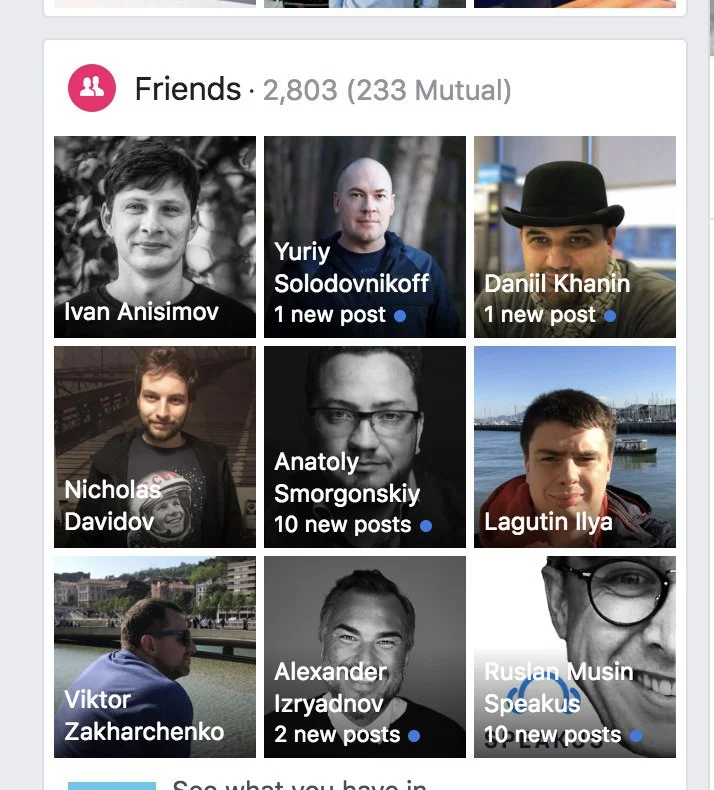The width and height of the screenshot is (714, 790).
Task: Open Ruslan Musin Speakus's profile tile
Action: click(x=574, y=657)
